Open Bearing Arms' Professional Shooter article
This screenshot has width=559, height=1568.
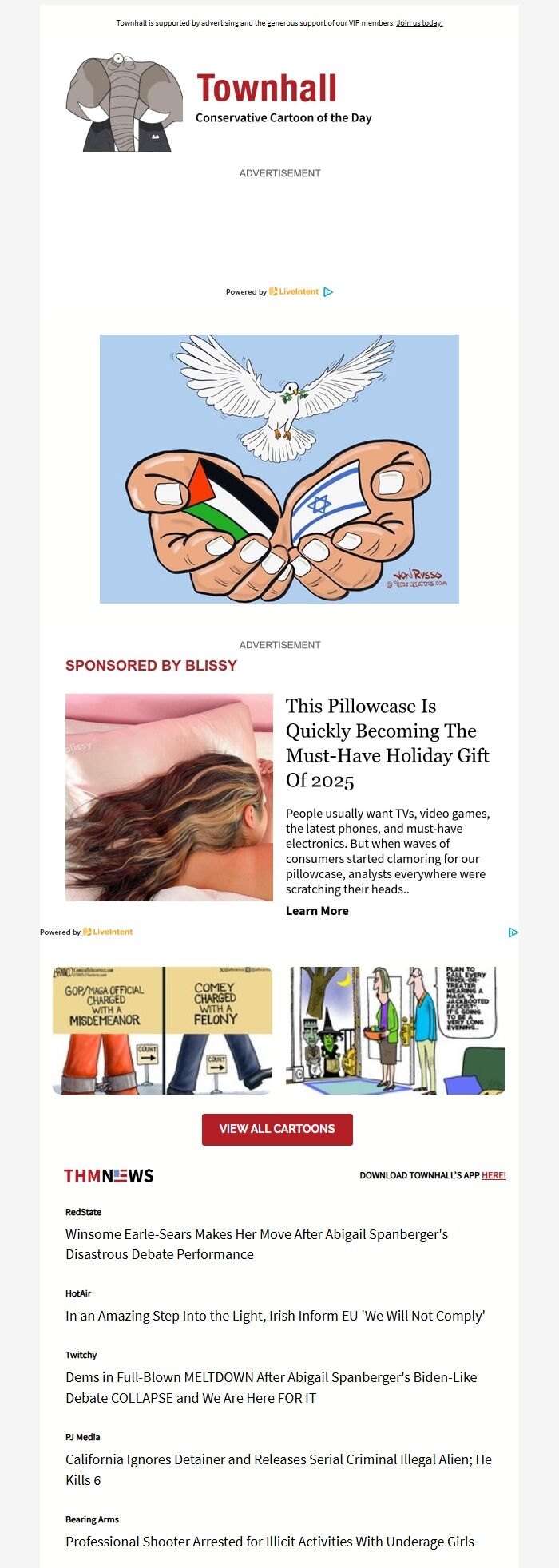coord(269,1542)
